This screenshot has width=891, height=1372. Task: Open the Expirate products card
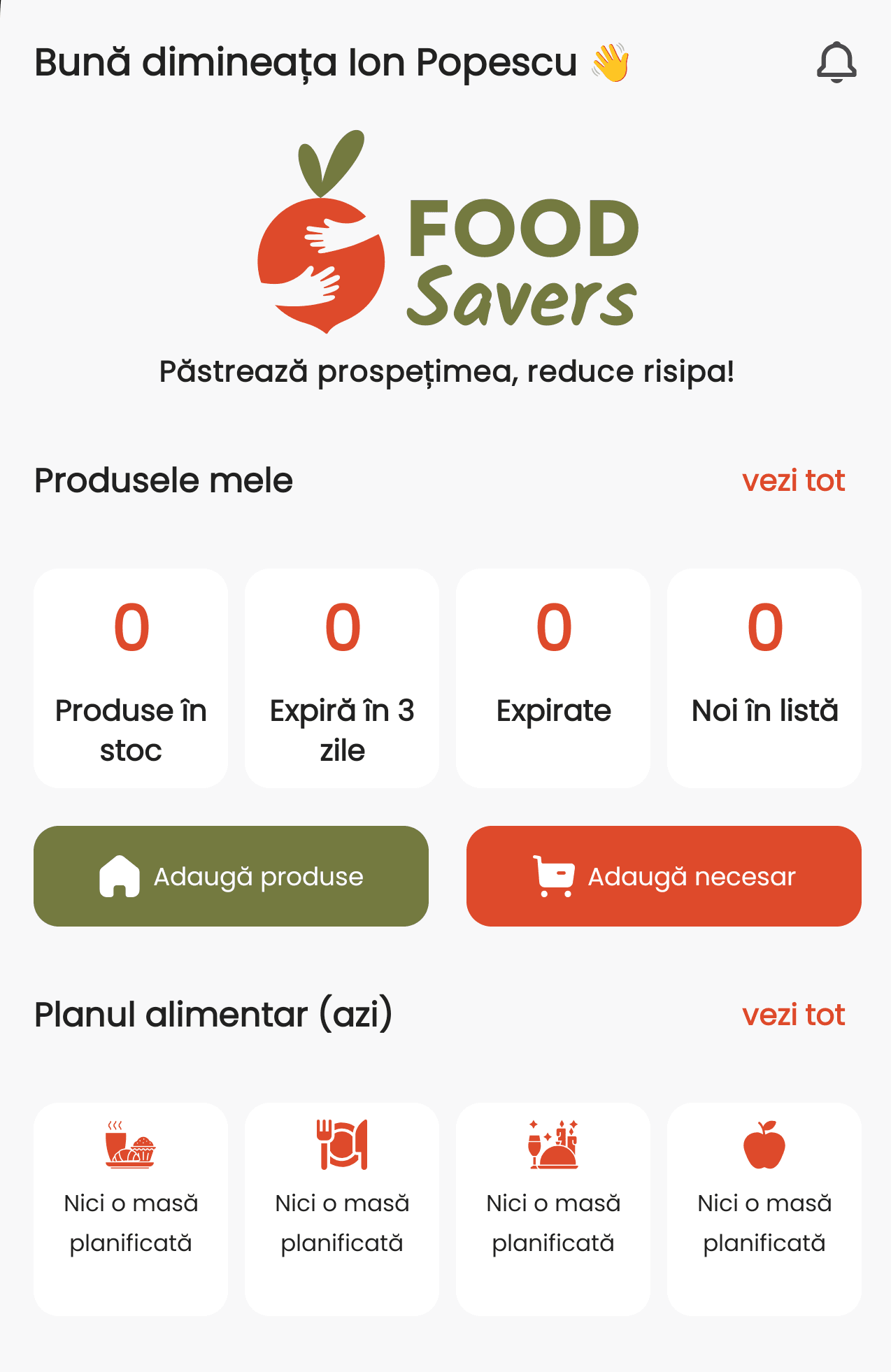553,676
